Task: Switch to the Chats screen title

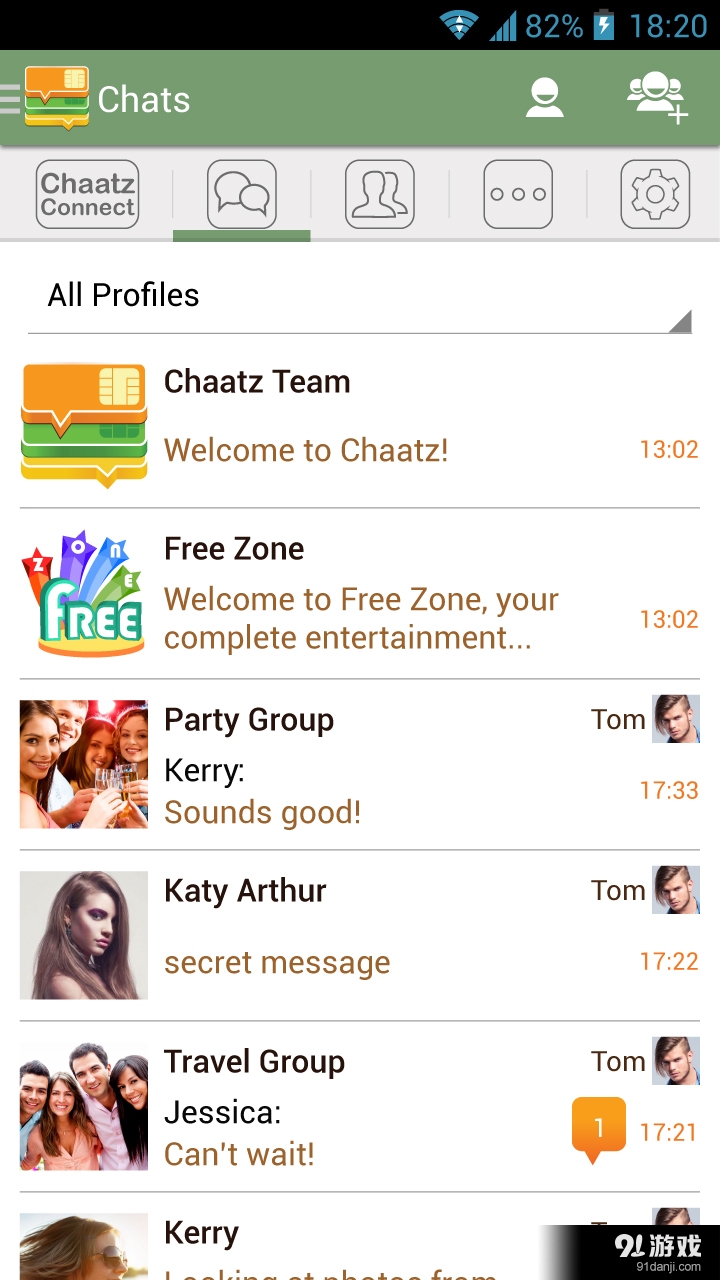Action: click(143, 97)
